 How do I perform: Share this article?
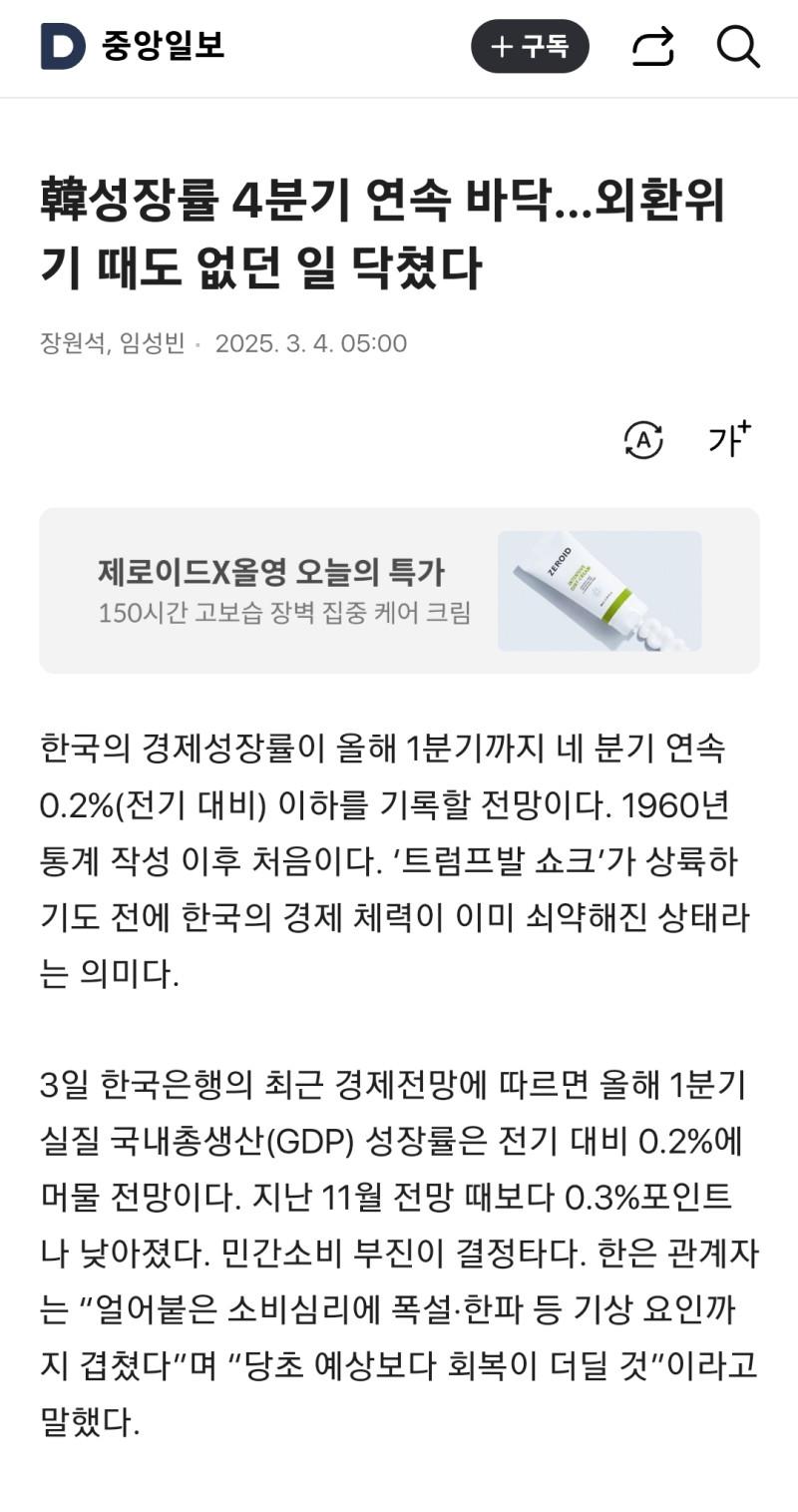point(653,47)
